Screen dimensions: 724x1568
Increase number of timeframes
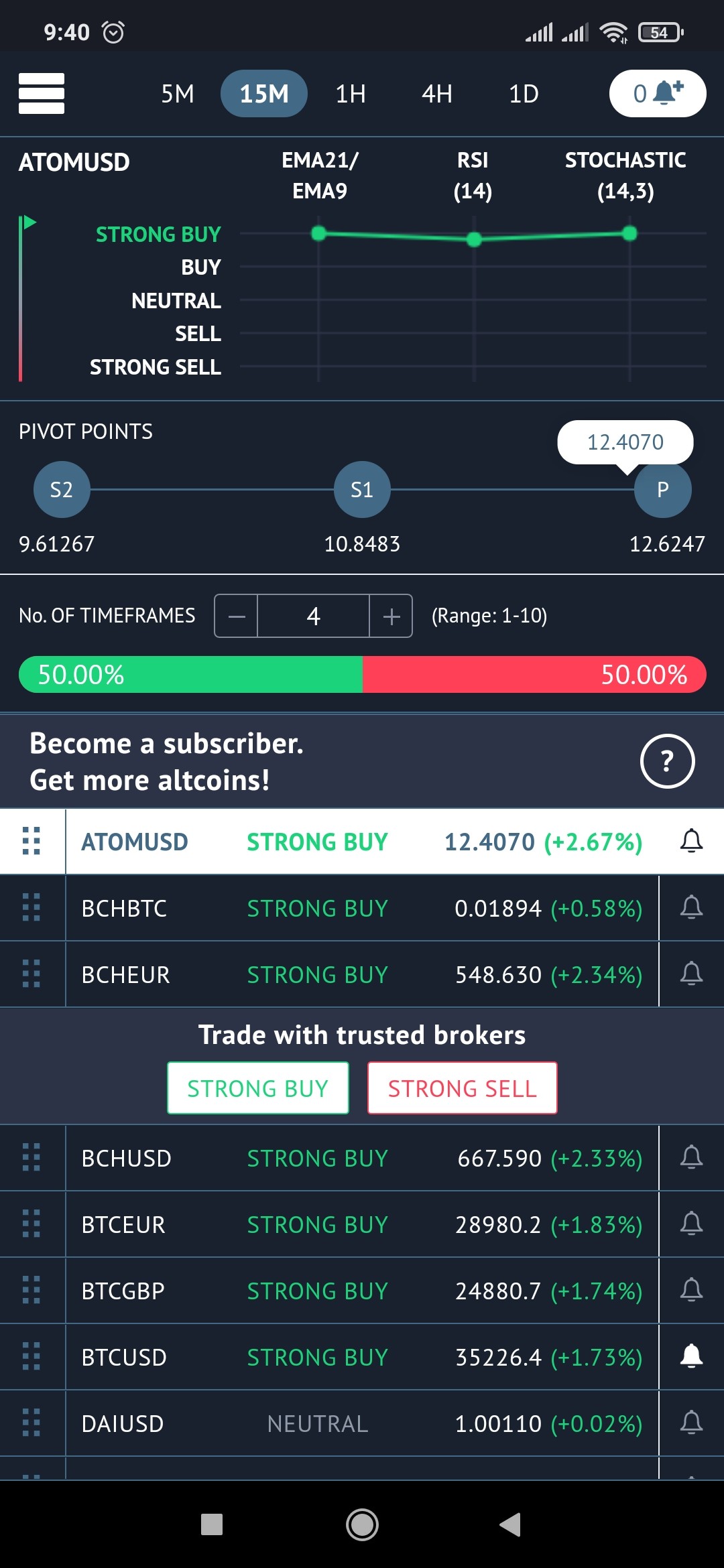tap(391, 616)
